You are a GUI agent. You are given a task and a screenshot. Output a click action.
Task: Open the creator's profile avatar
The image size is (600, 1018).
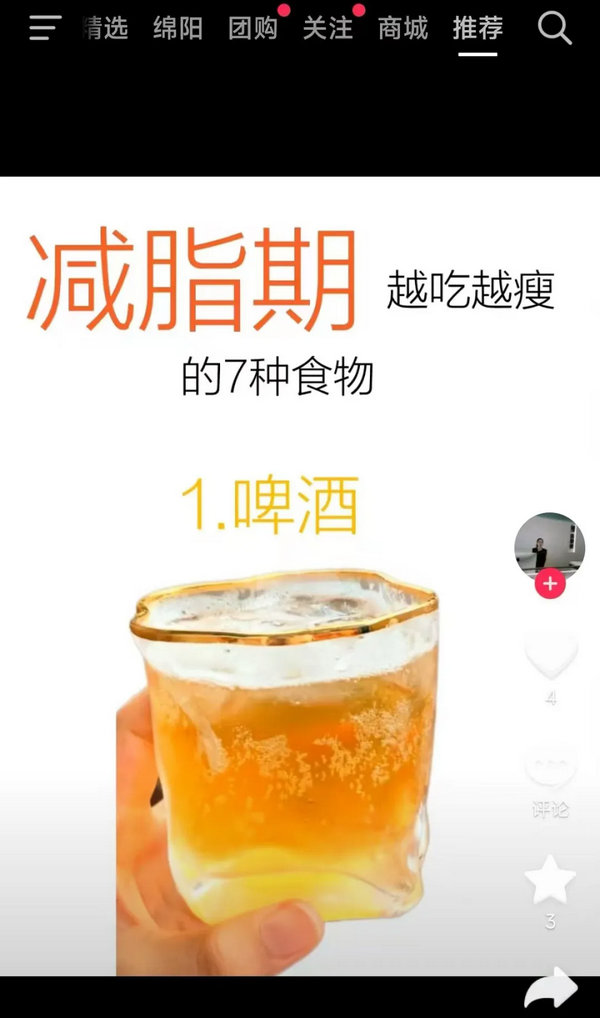click(x=549, y=547)
